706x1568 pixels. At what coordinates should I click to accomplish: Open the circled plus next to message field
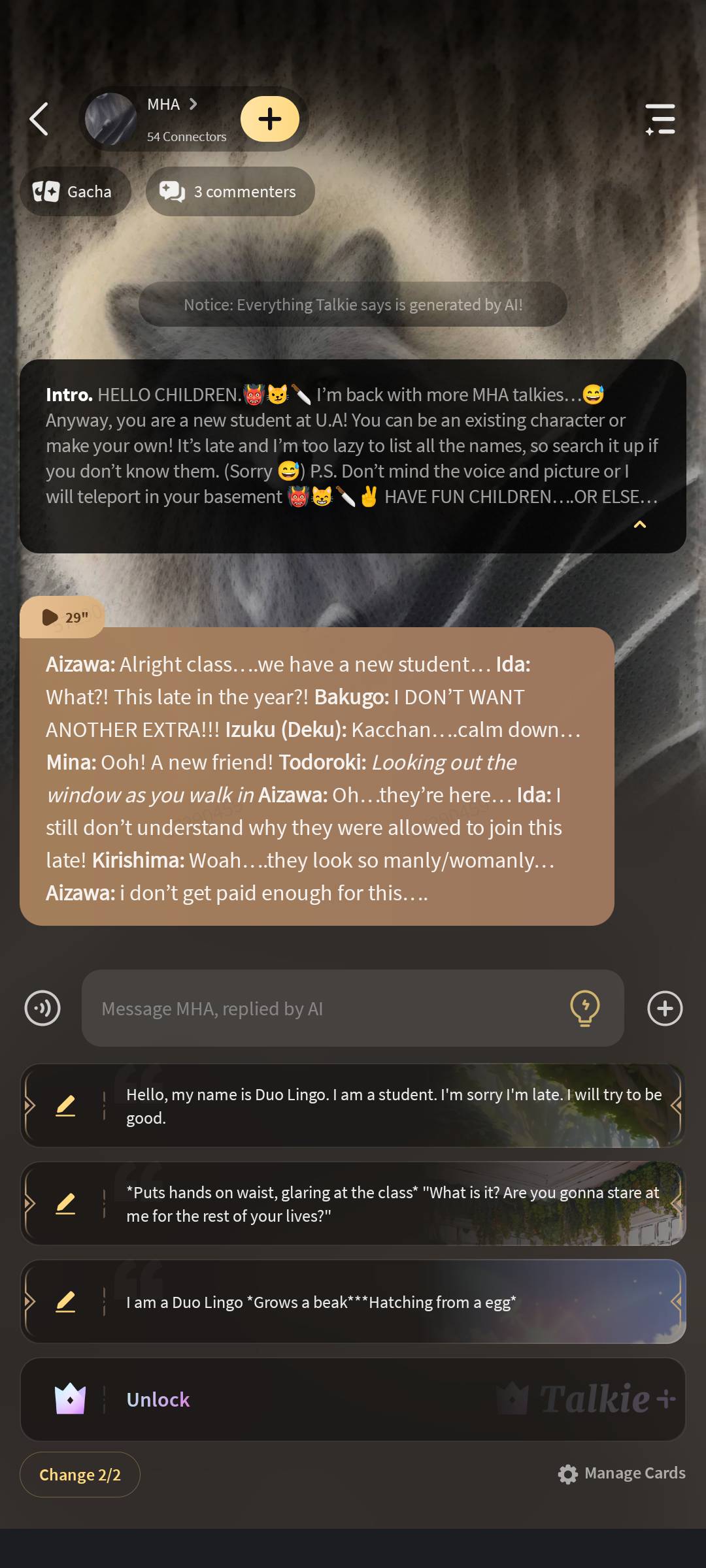click(665, 1008)
